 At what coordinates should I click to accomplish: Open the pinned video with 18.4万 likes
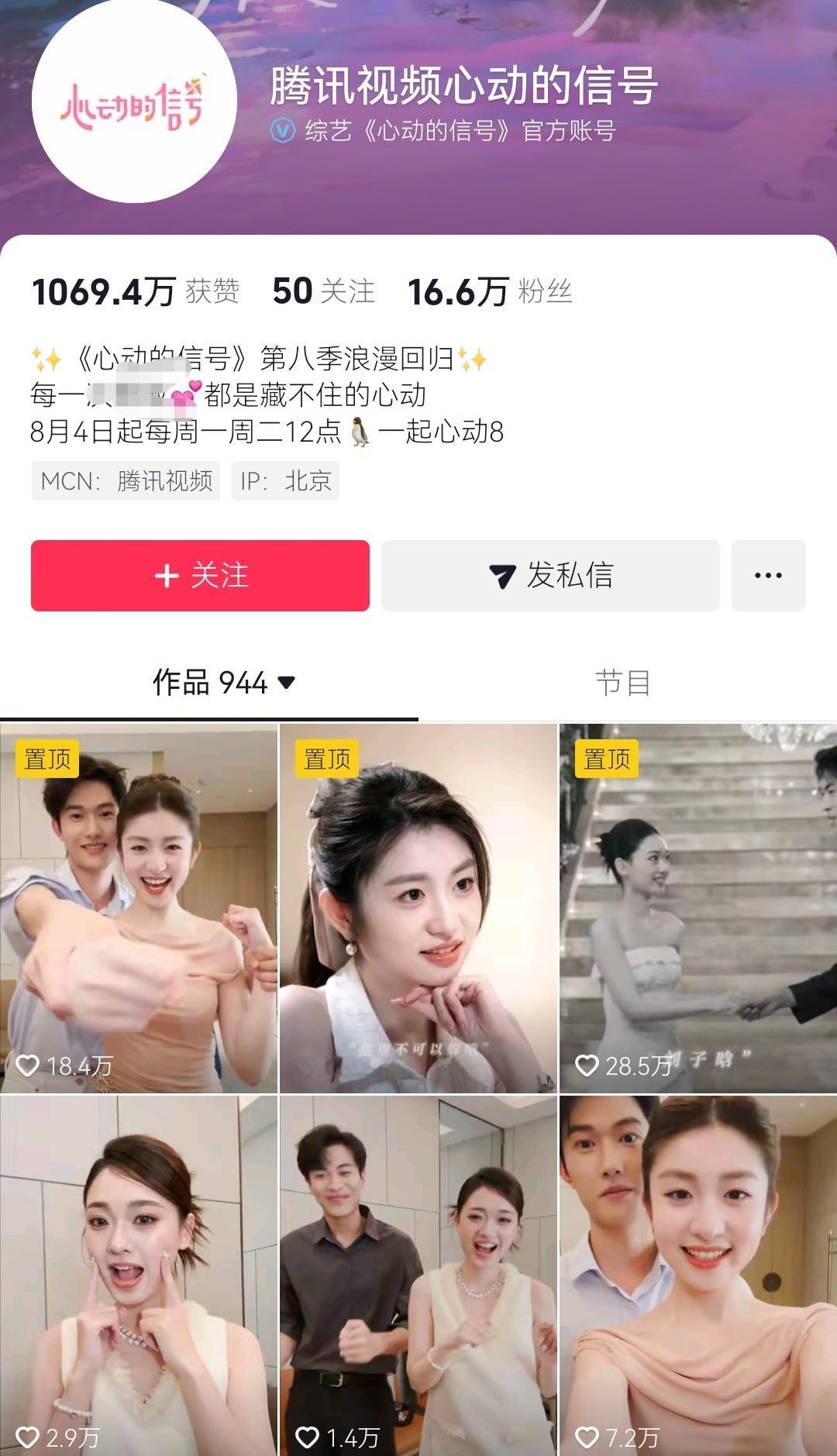tap(138, 907)
